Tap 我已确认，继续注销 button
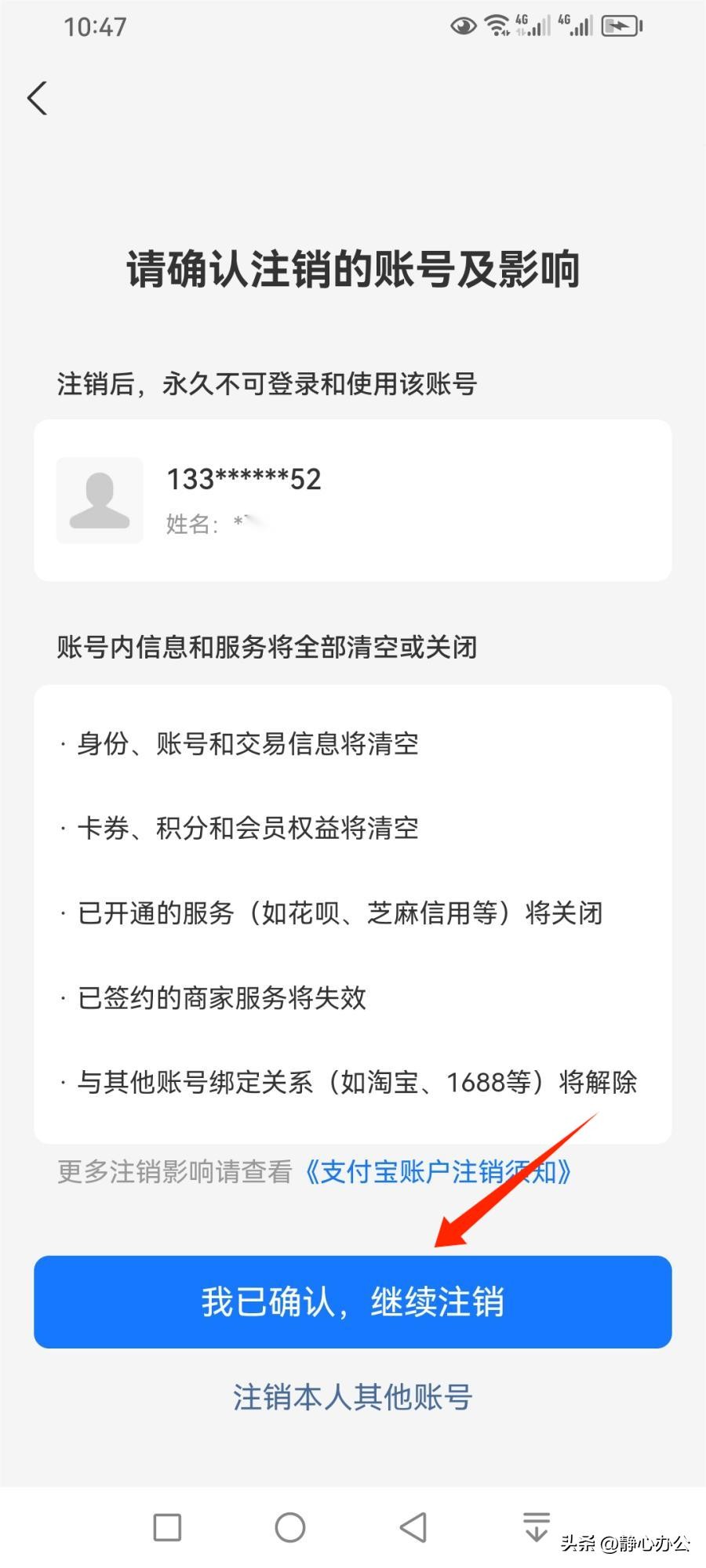This screenshot has width=706, height=1568. (352, 1302)
